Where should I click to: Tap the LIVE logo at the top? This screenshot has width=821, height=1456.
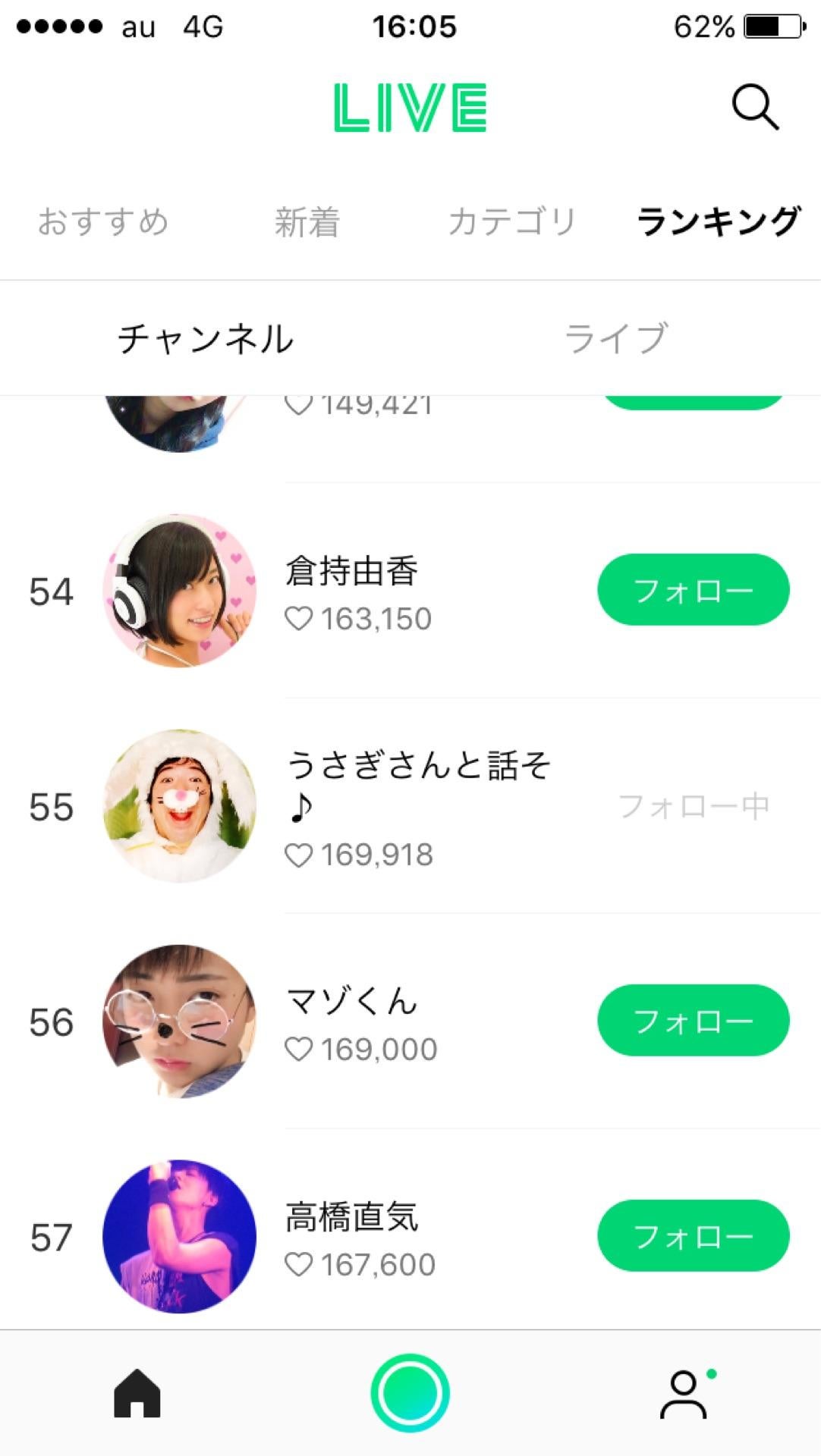[410, 108]
